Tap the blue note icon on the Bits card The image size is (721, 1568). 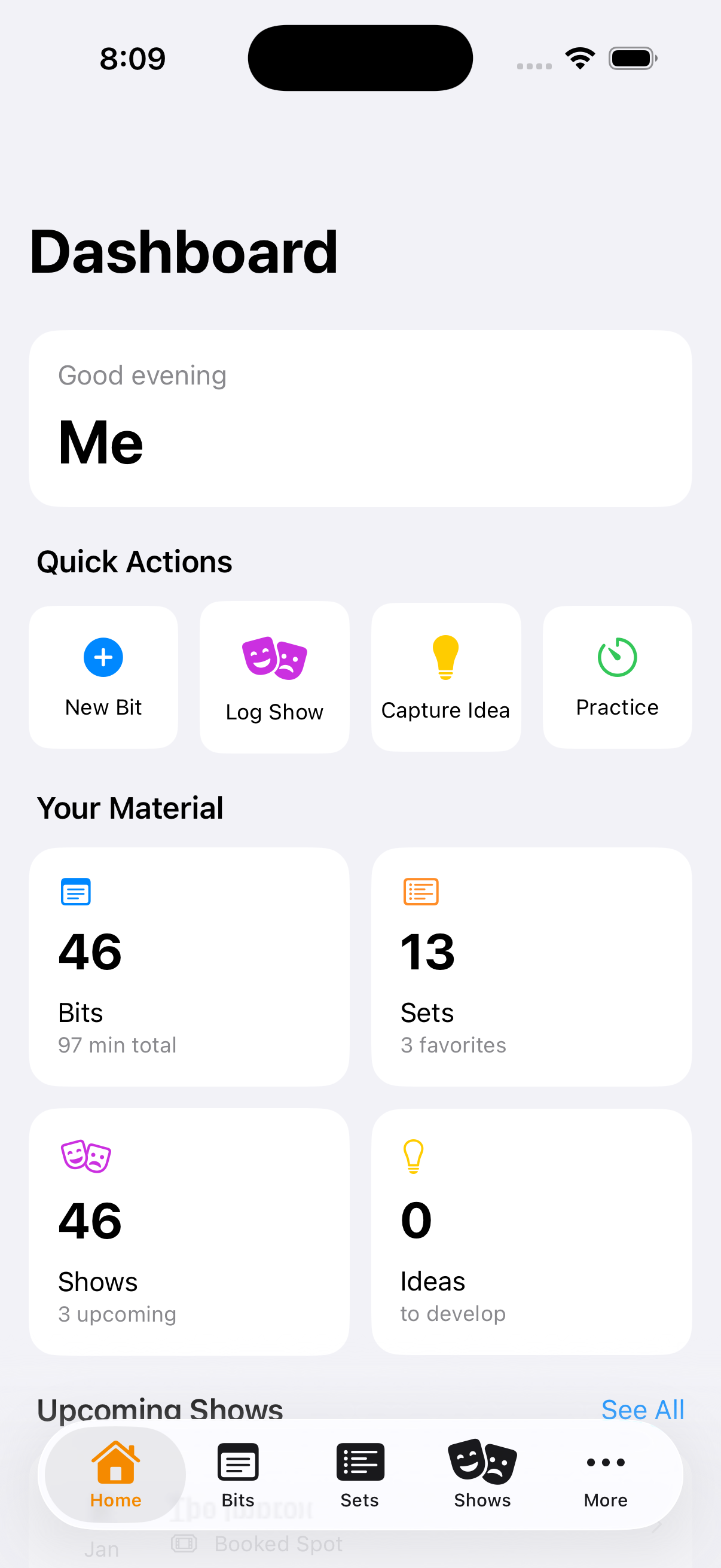click(75, 891)
